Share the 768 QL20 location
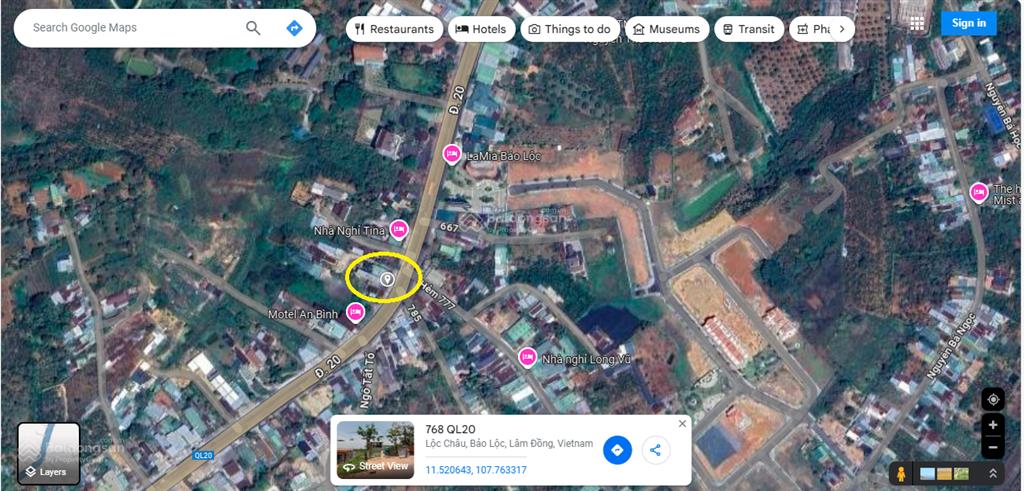 pyautogui.click(x=655, y=450)
